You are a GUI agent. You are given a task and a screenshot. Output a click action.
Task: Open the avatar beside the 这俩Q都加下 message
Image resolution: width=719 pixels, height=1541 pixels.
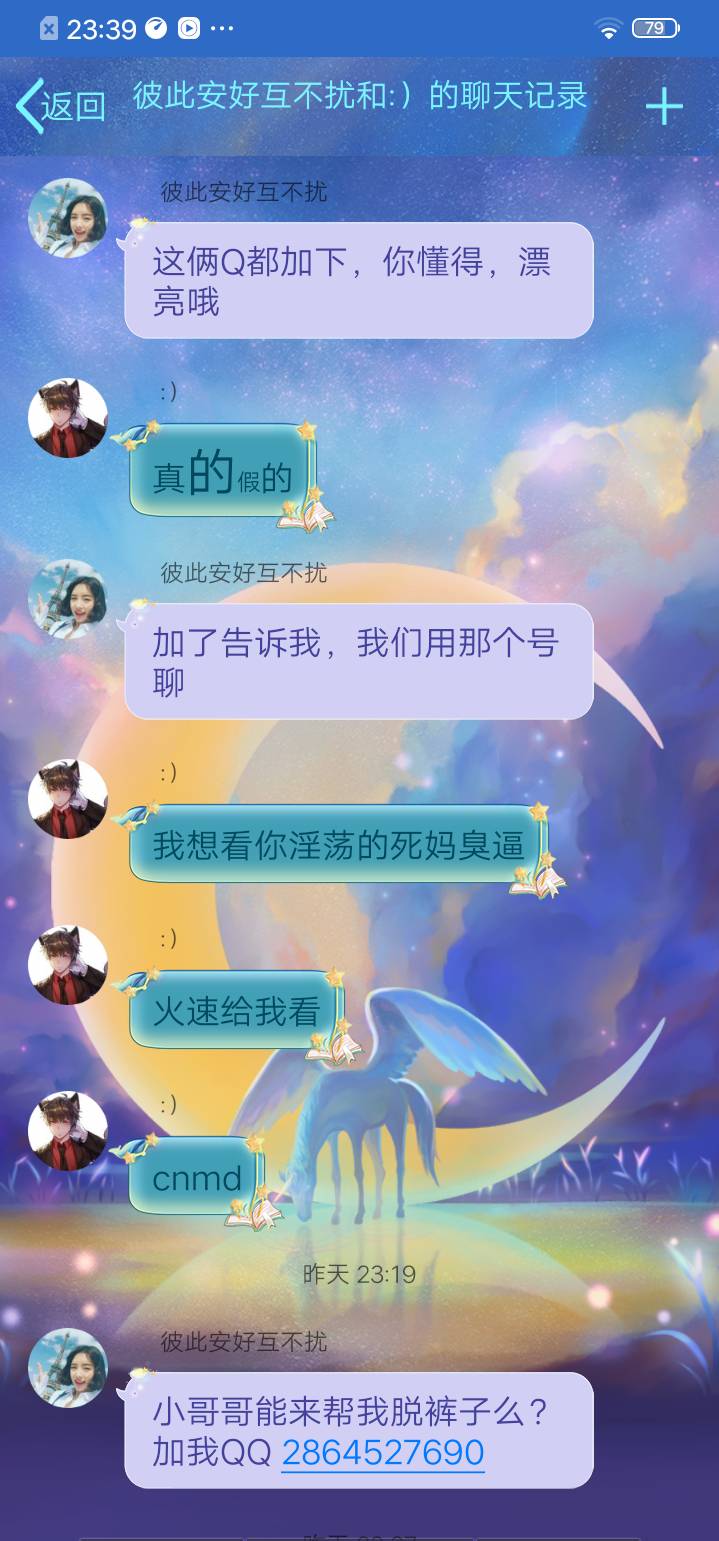click(67, 218)
